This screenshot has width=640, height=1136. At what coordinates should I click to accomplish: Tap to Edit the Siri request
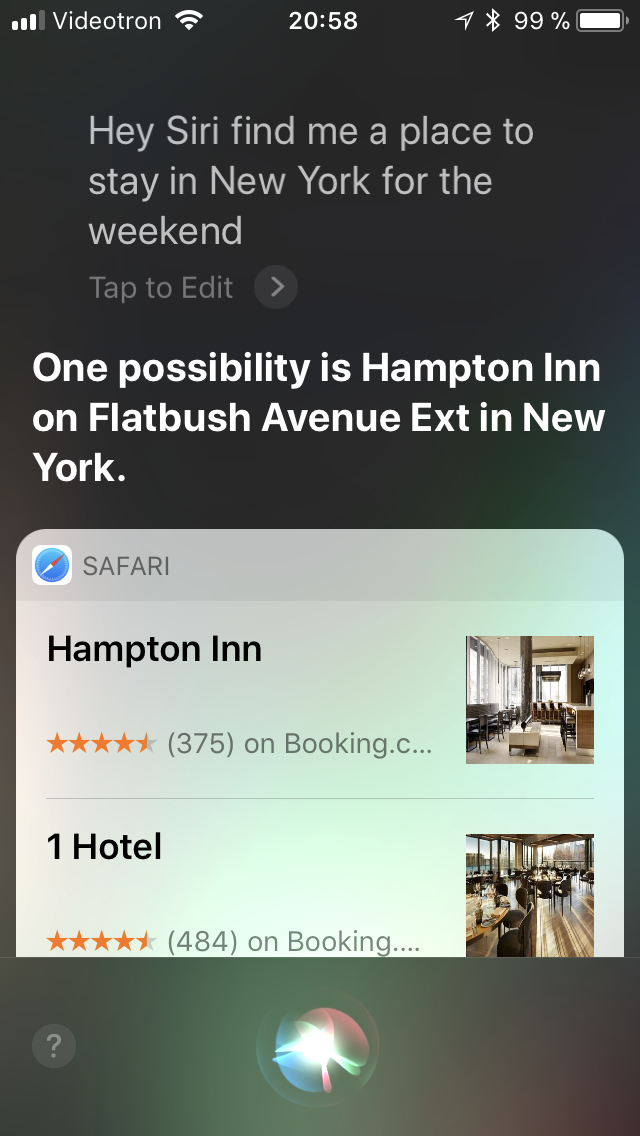click(193, 288)
